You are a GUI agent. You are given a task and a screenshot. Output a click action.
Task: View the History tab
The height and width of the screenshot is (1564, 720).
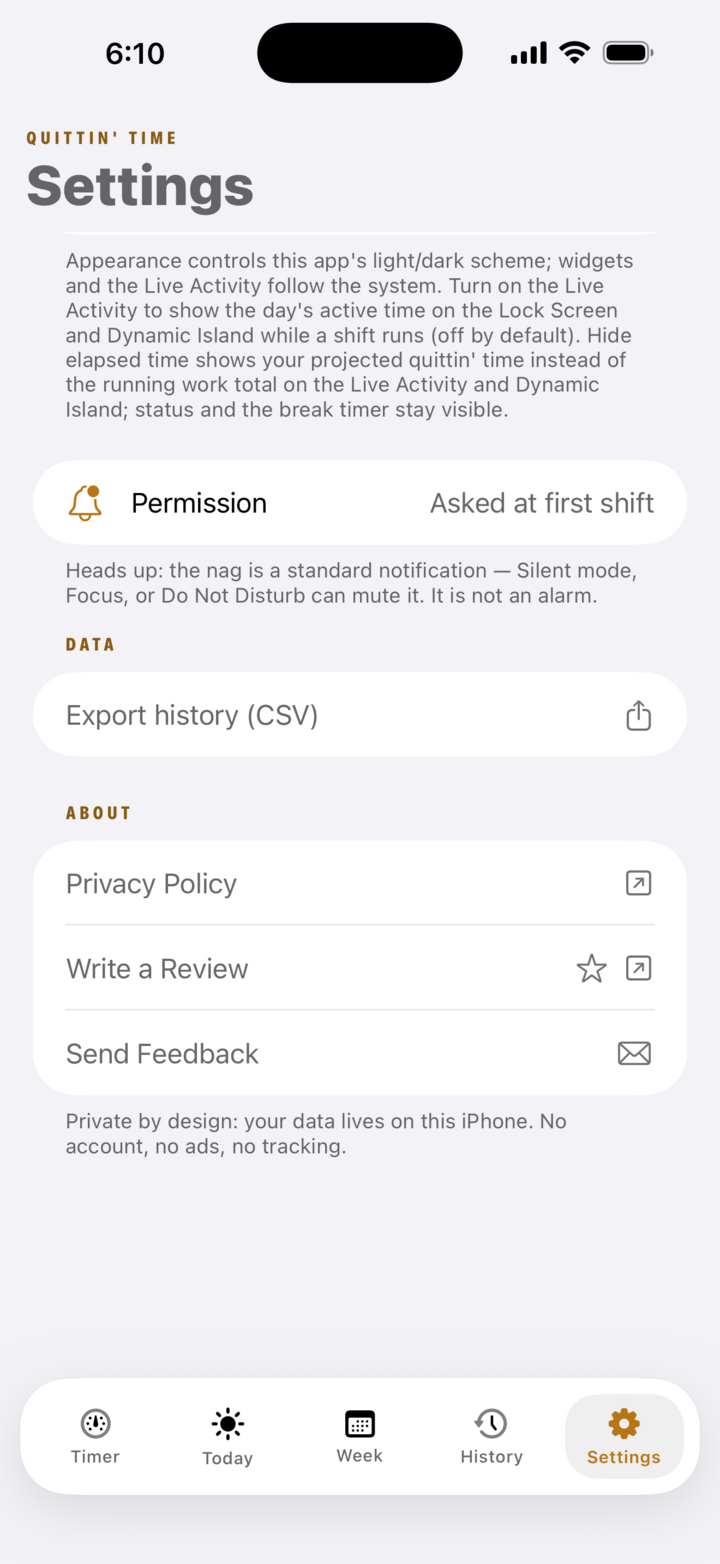coord(491,1437)
